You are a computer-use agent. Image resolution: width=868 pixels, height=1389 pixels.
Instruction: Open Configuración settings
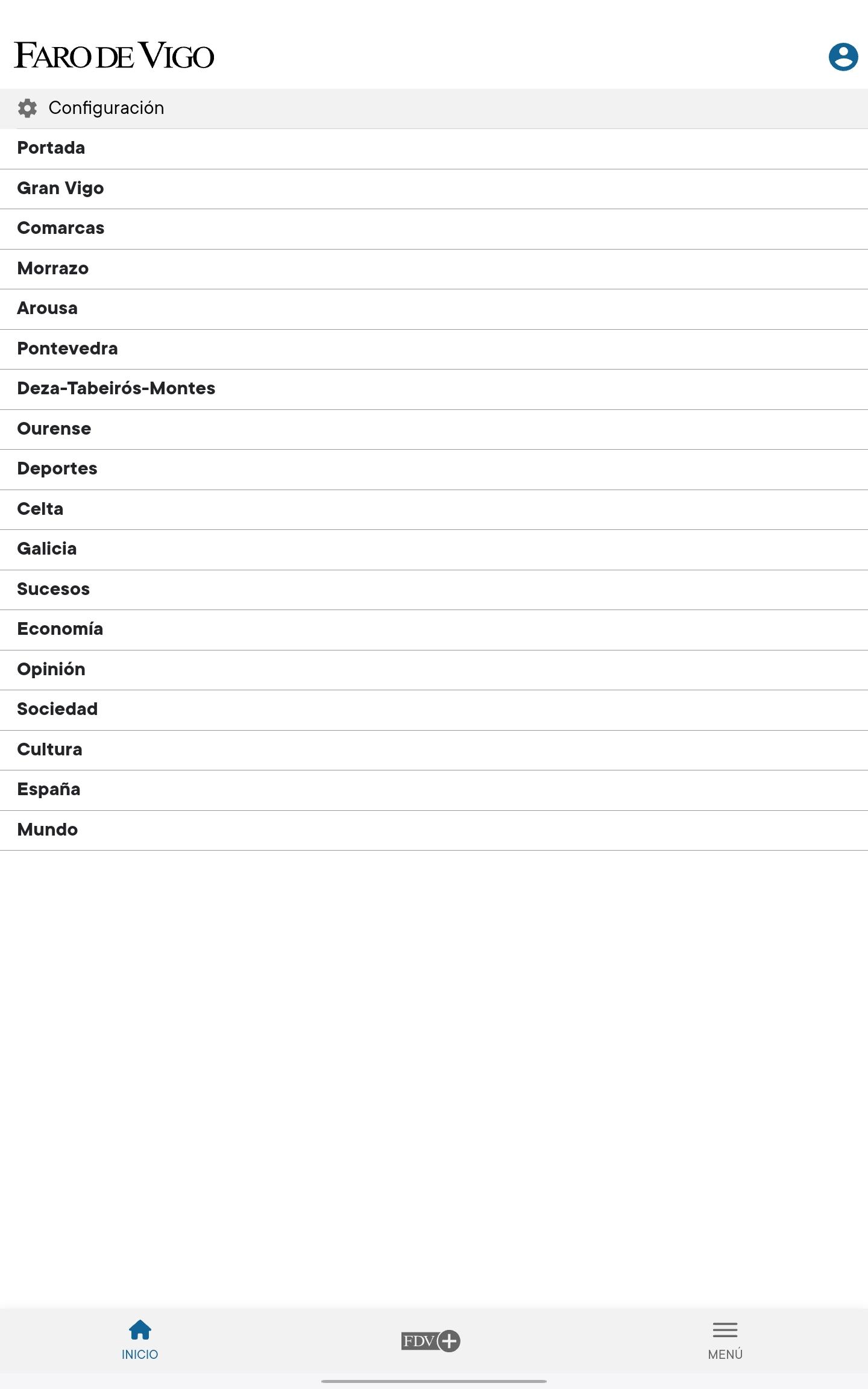pos(434,109)
